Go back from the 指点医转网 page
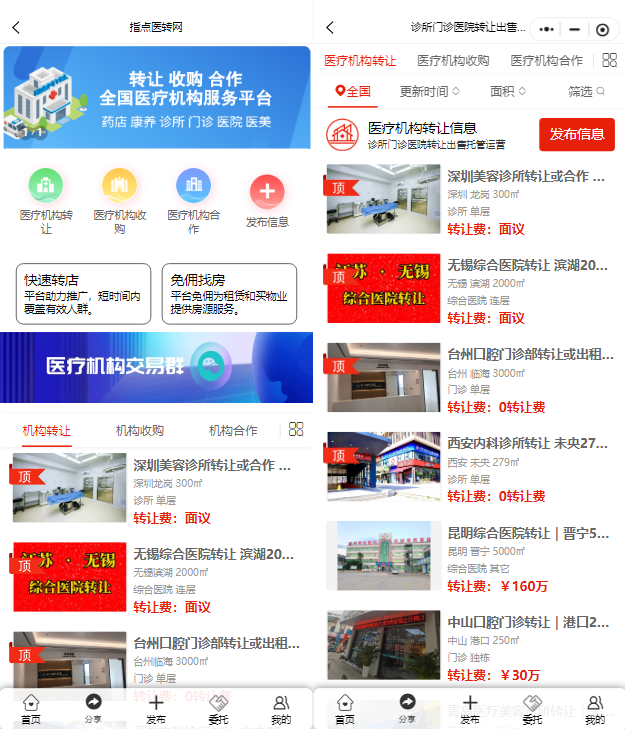625x729 pixels. [x=16, y=27]
